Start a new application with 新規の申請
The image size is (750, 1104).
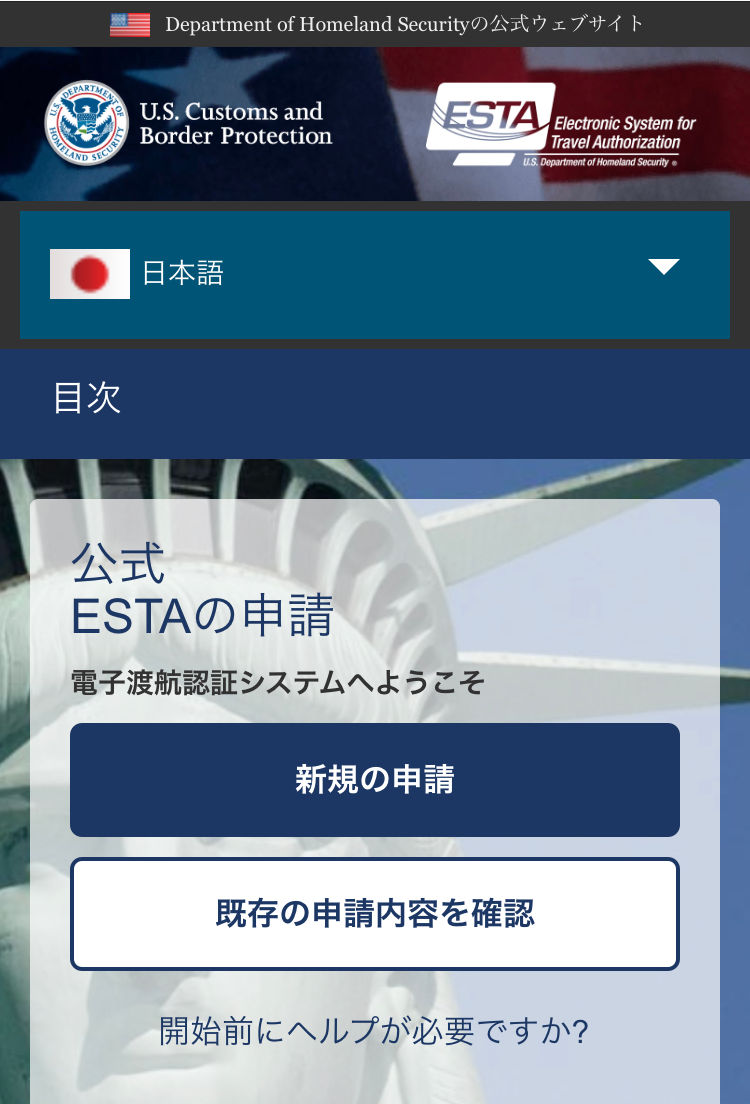374,780
